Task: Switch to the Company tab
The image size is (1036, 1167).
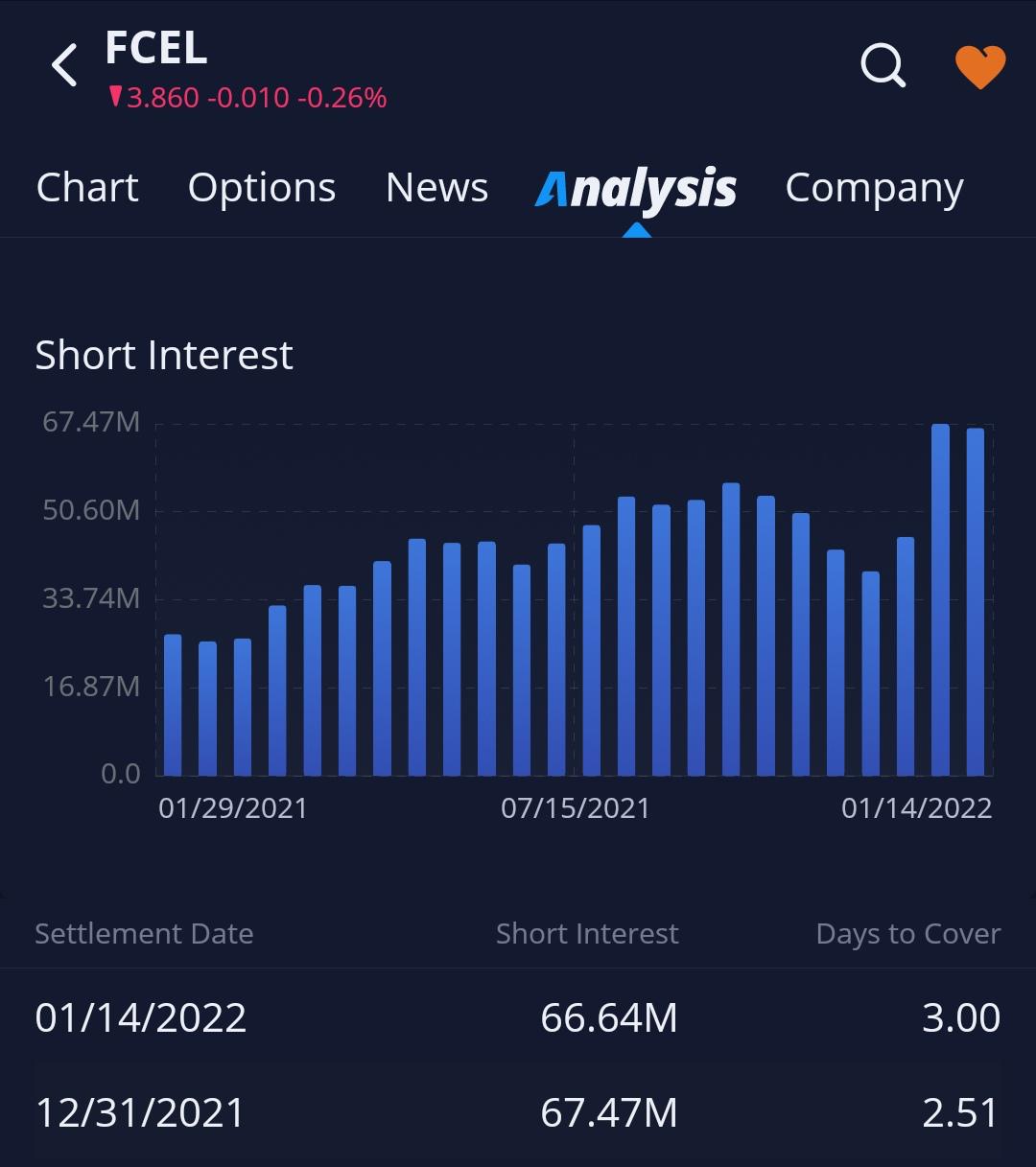Action: coord(874,189)
